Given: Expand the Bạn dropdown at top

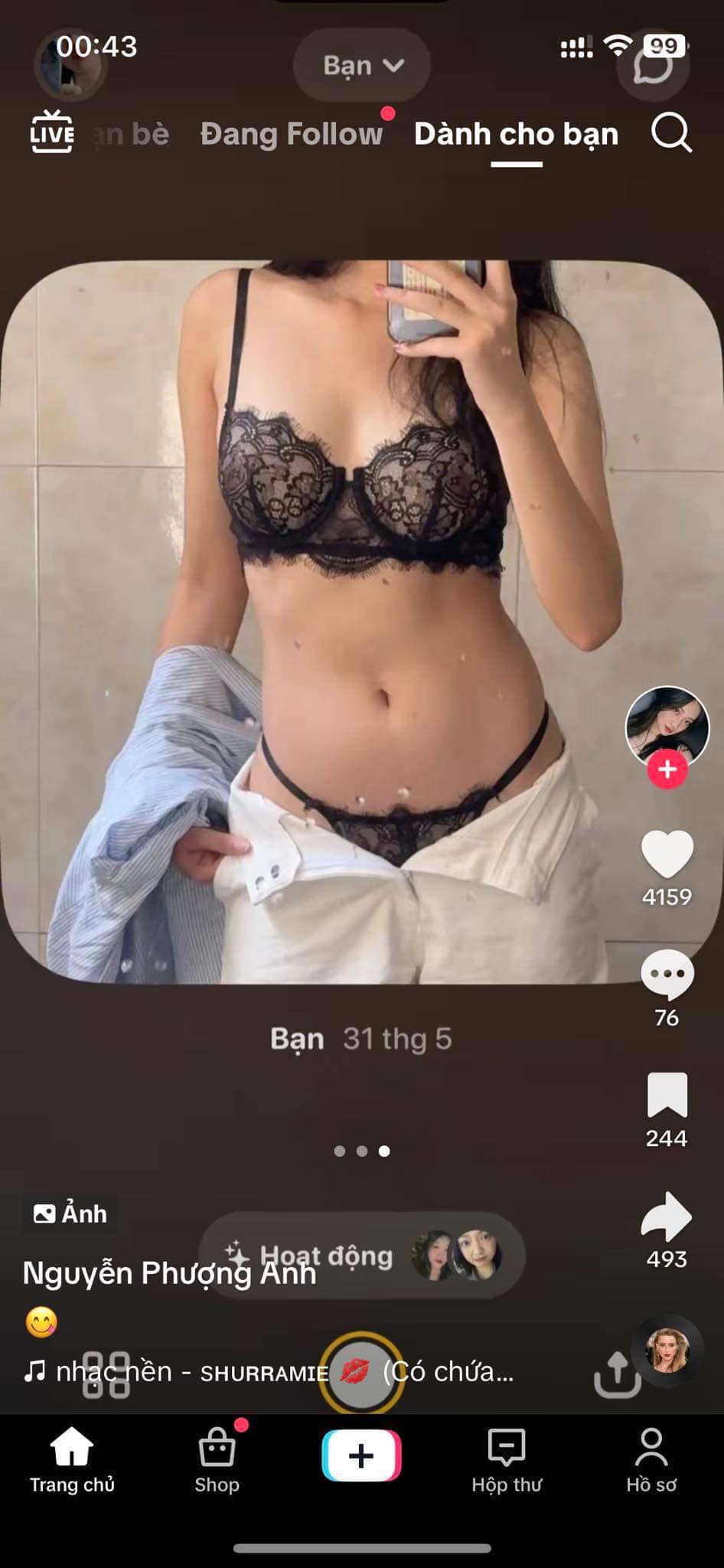Looking at the screenshot, I should pyautogui.click(x=362, y=66).
